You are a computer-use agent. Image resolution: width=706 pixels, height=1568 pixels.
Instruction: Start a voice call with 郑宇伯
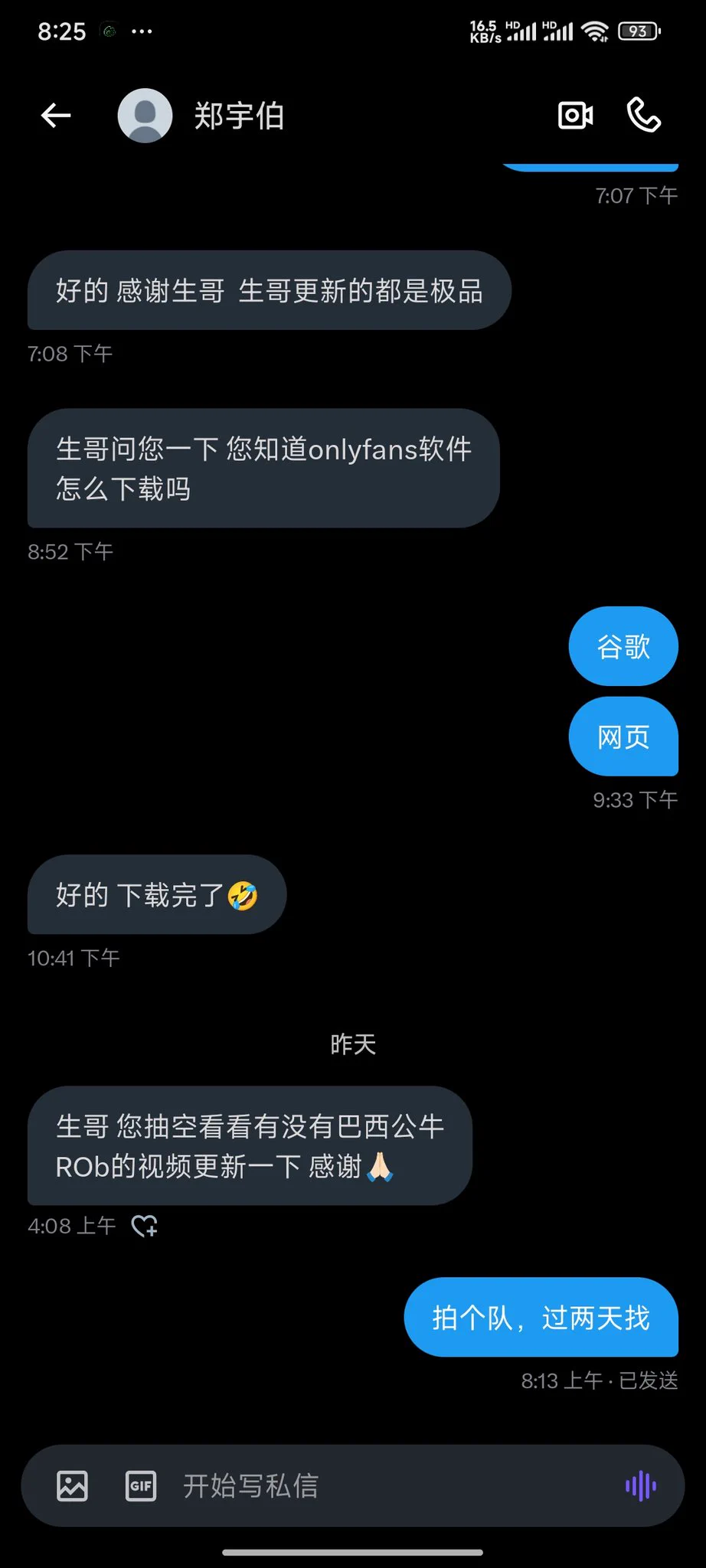tap(643, 116)
